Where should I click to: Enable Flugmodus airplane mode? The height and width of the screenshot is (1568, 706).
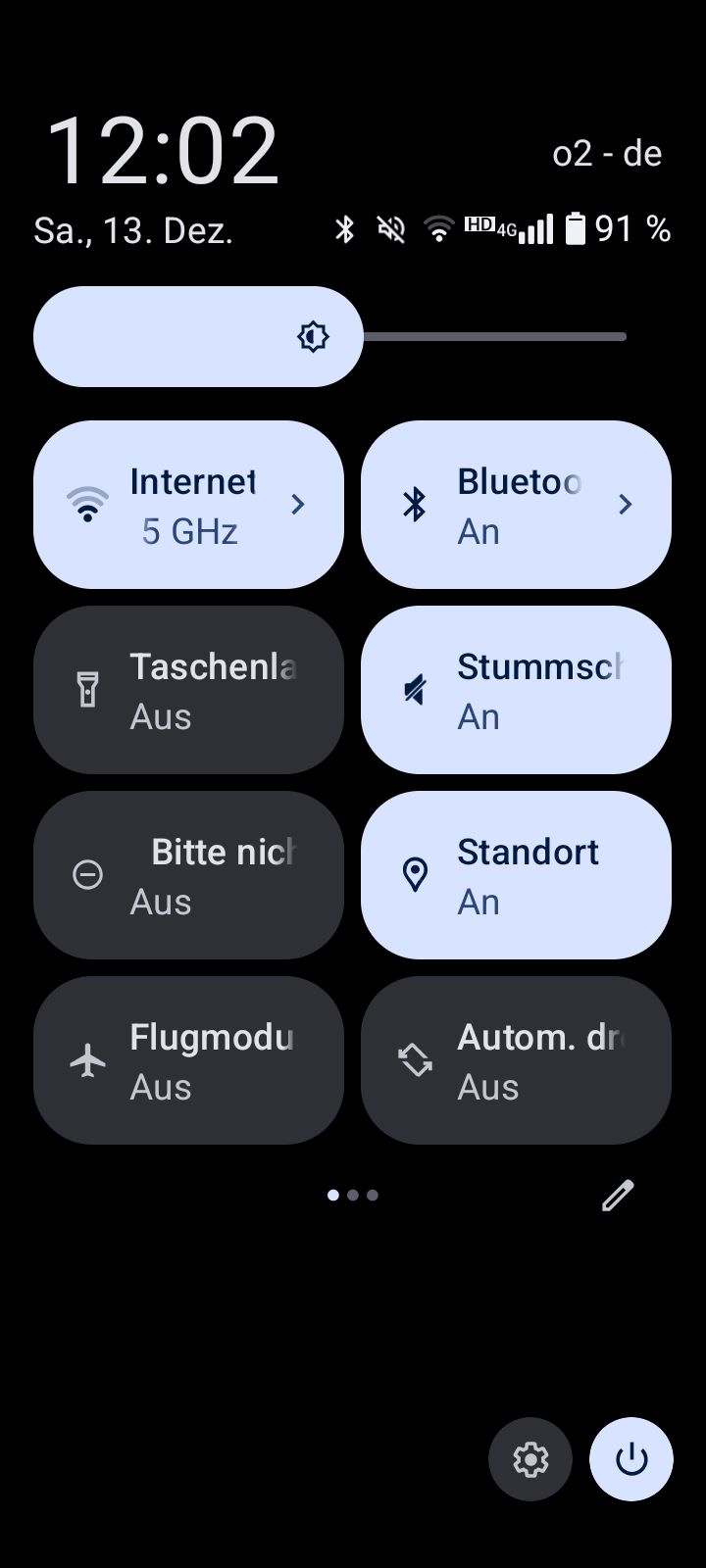click(x=188, y=1060)
